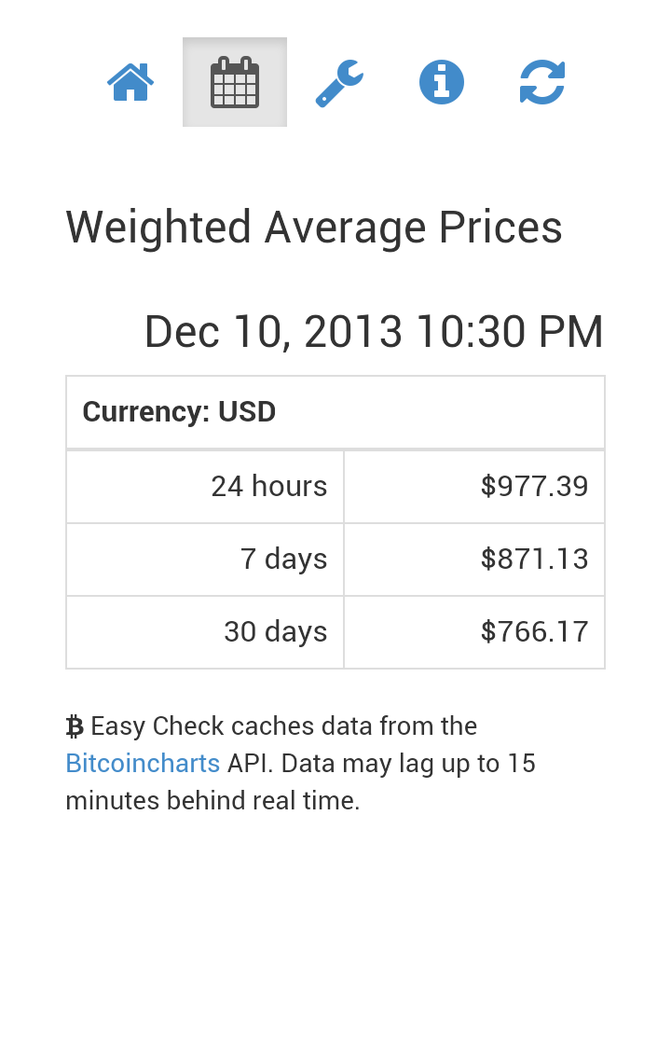The image size is (671, 1050).
Task: Select the calendar weighted prices icon
Action: click(x=235, y=83)
